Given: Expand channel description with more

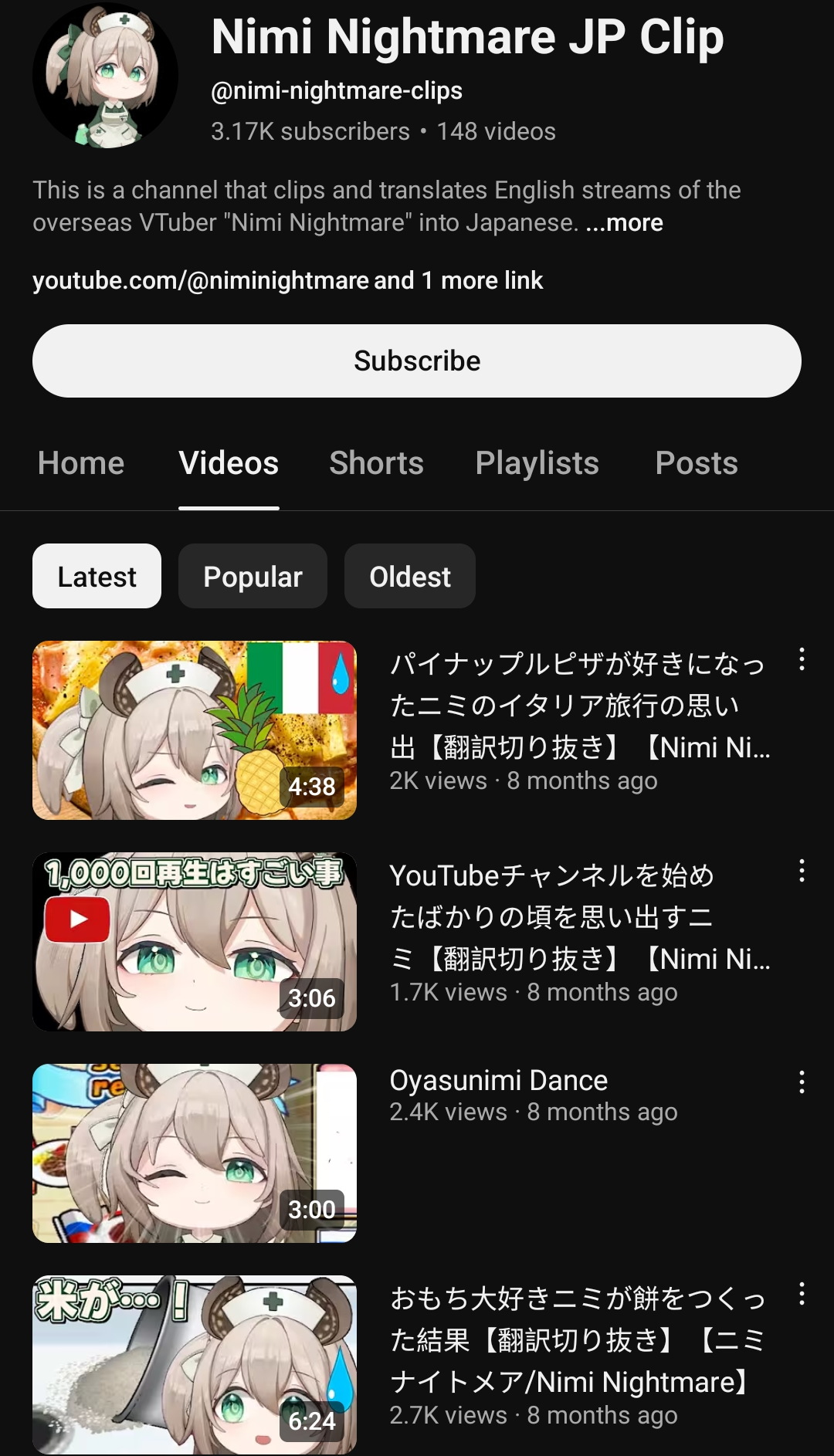Looking at the screenshot, I should [625, 223].
